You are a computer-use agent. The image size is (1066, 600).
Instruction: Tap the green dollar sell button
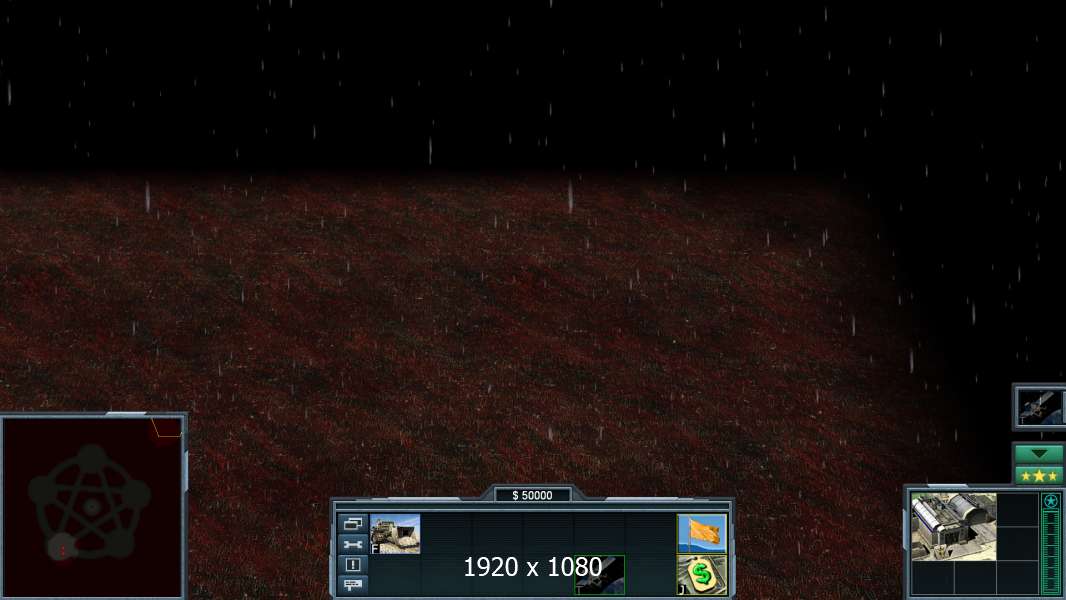click(702, 575)
